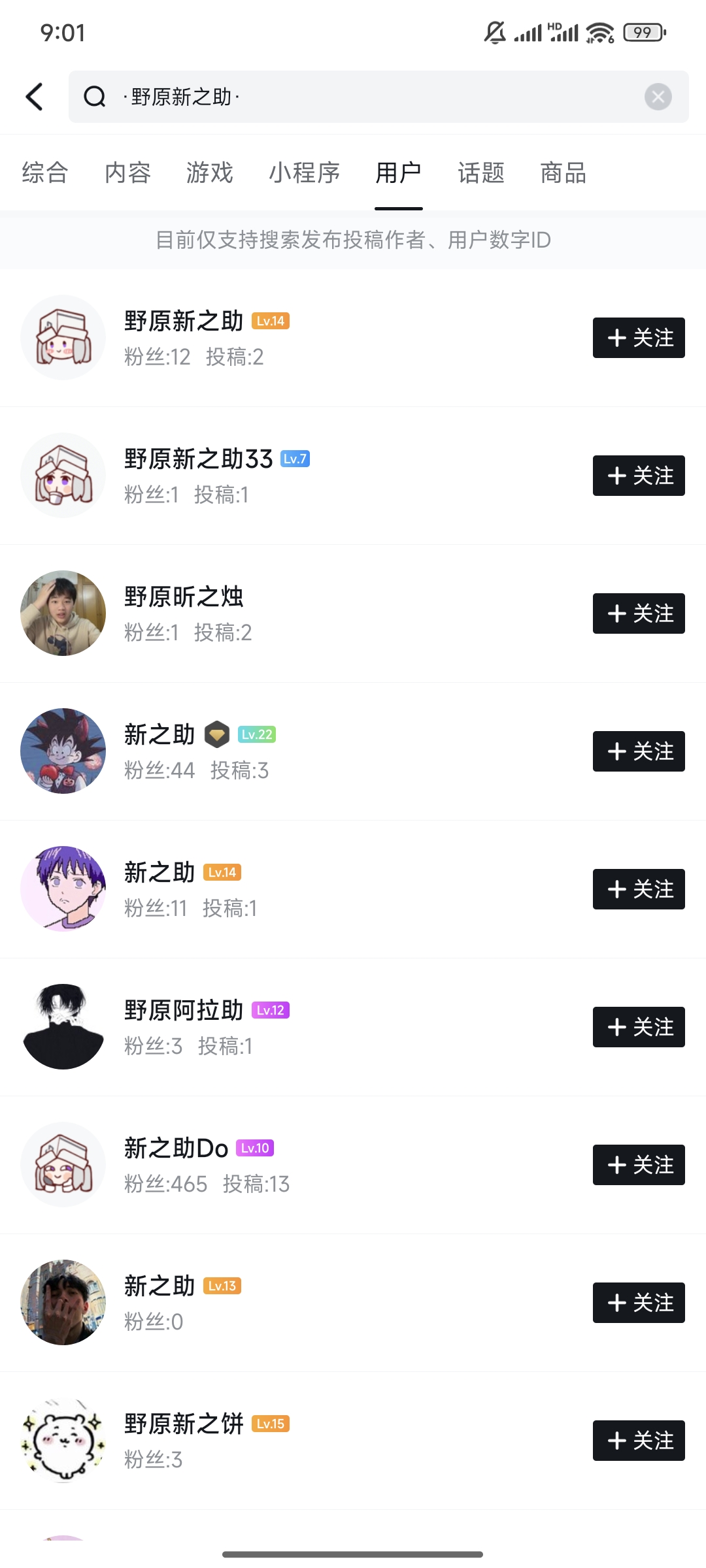
Task: Clear the search query text
Action: [658, 97]
